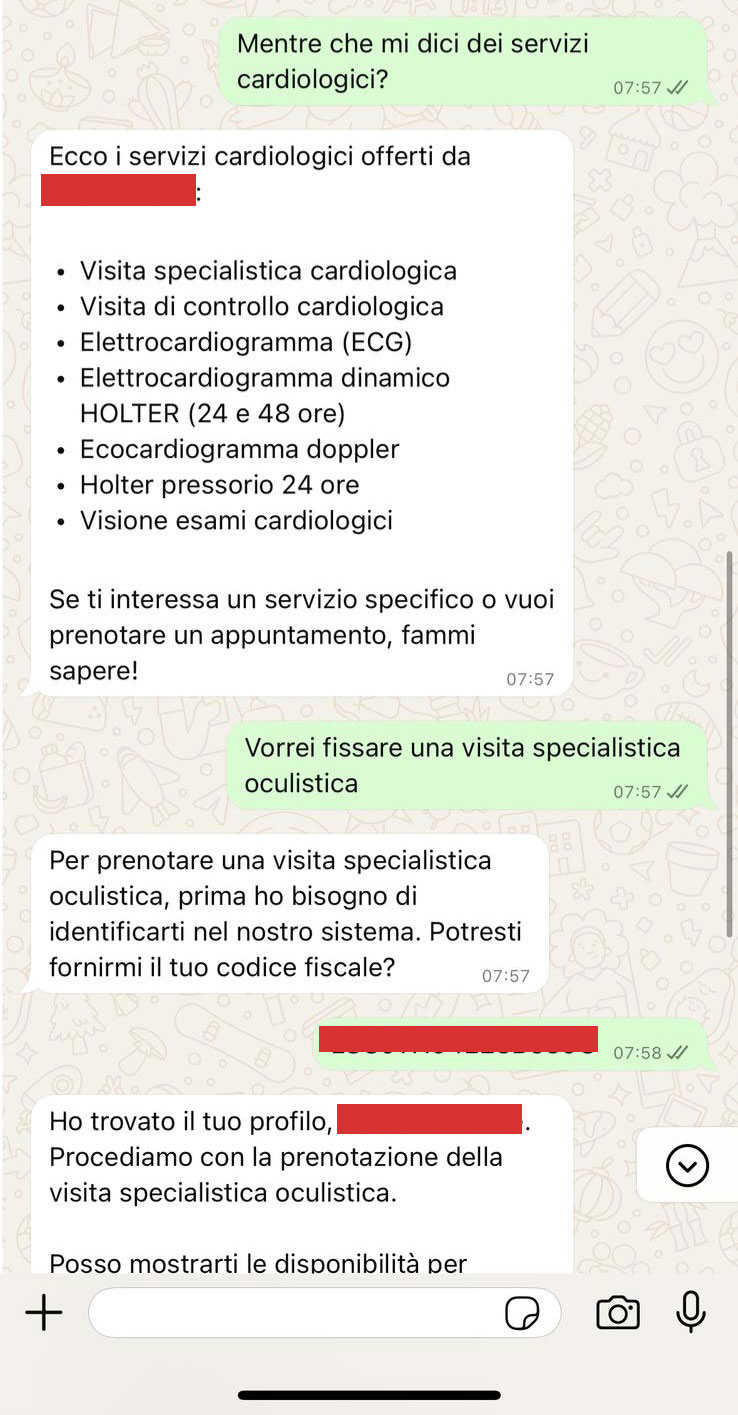
Task: Tap the message text input field
Action: point(300,1313)
